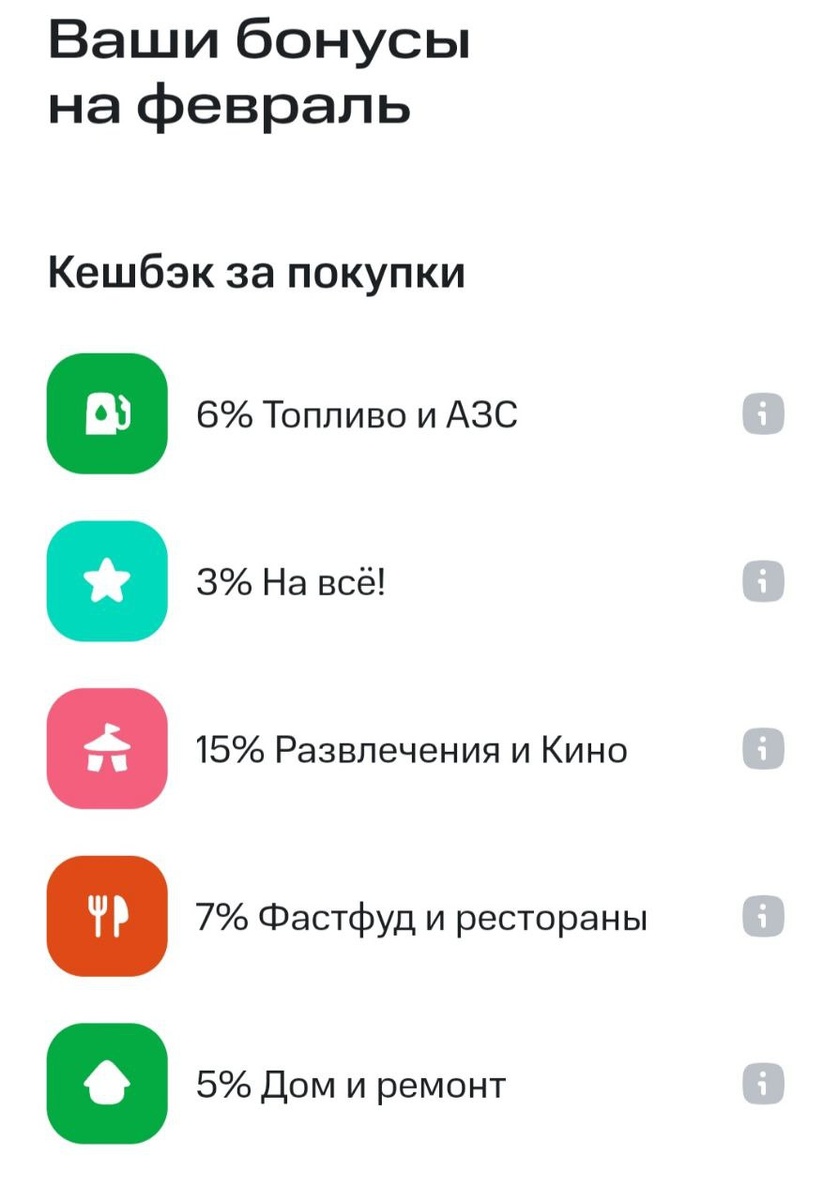838x1200 pixels.
Task: Select the house icon for Дом и ремонт
Action: (106, 1084)
